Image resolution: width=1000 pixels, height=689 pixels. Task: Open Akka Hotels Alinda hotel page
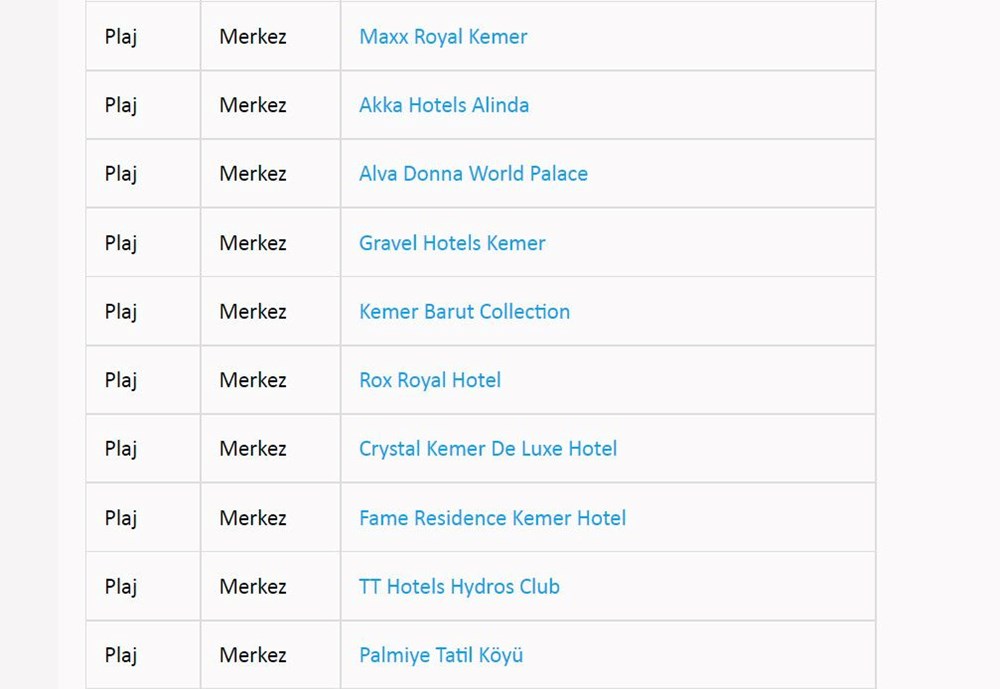(x=444, y=105)
